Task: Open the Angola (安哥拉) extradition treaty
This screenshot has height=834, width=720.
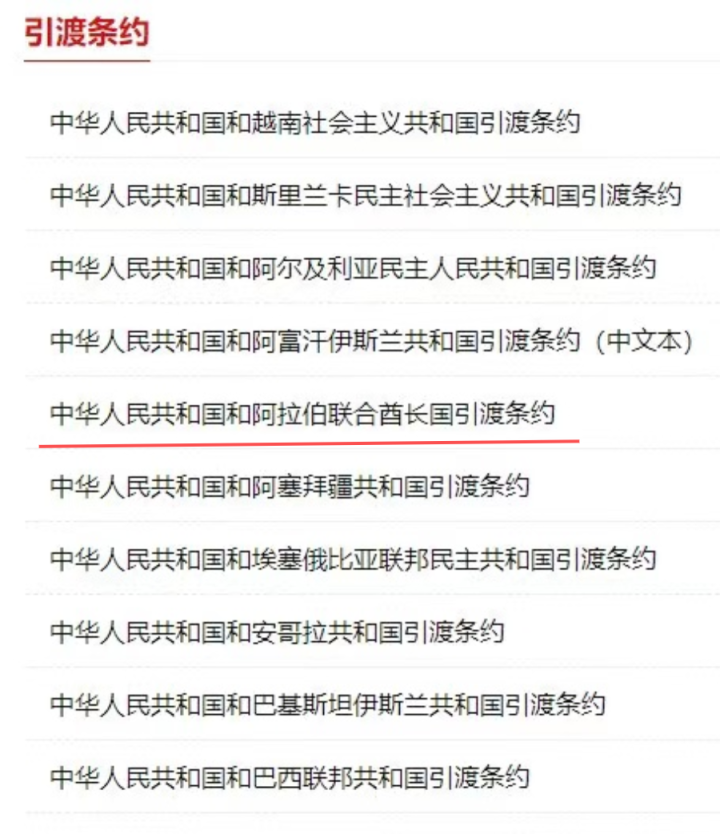Action: 277,631
